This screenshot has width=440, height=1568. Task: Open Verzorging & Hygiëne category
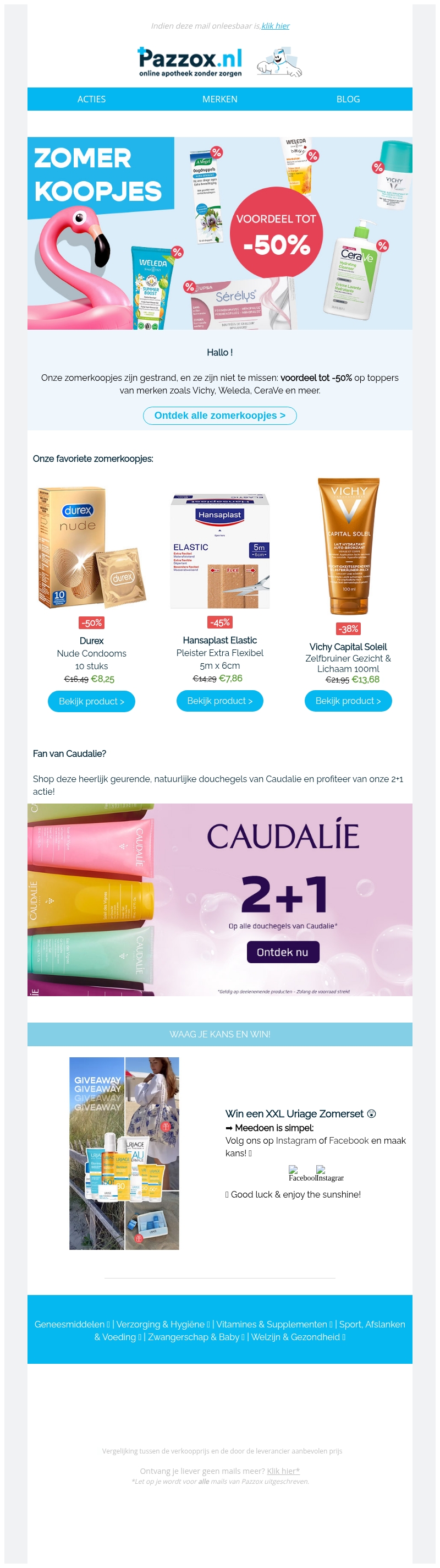tap(160, 1324)
